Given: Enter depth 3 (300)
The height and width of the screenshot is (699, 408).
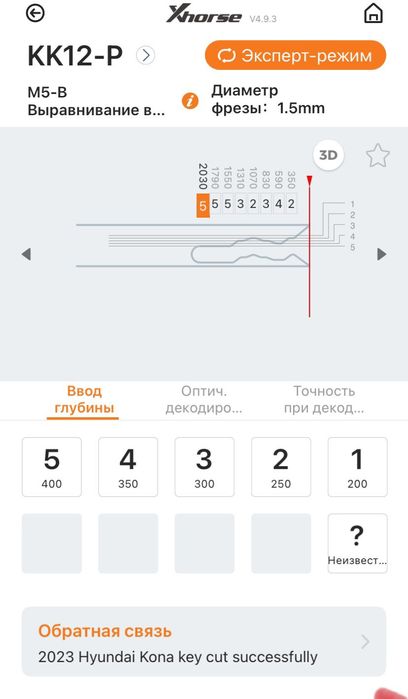Looking at the screenshot, I should coord(204,467).
